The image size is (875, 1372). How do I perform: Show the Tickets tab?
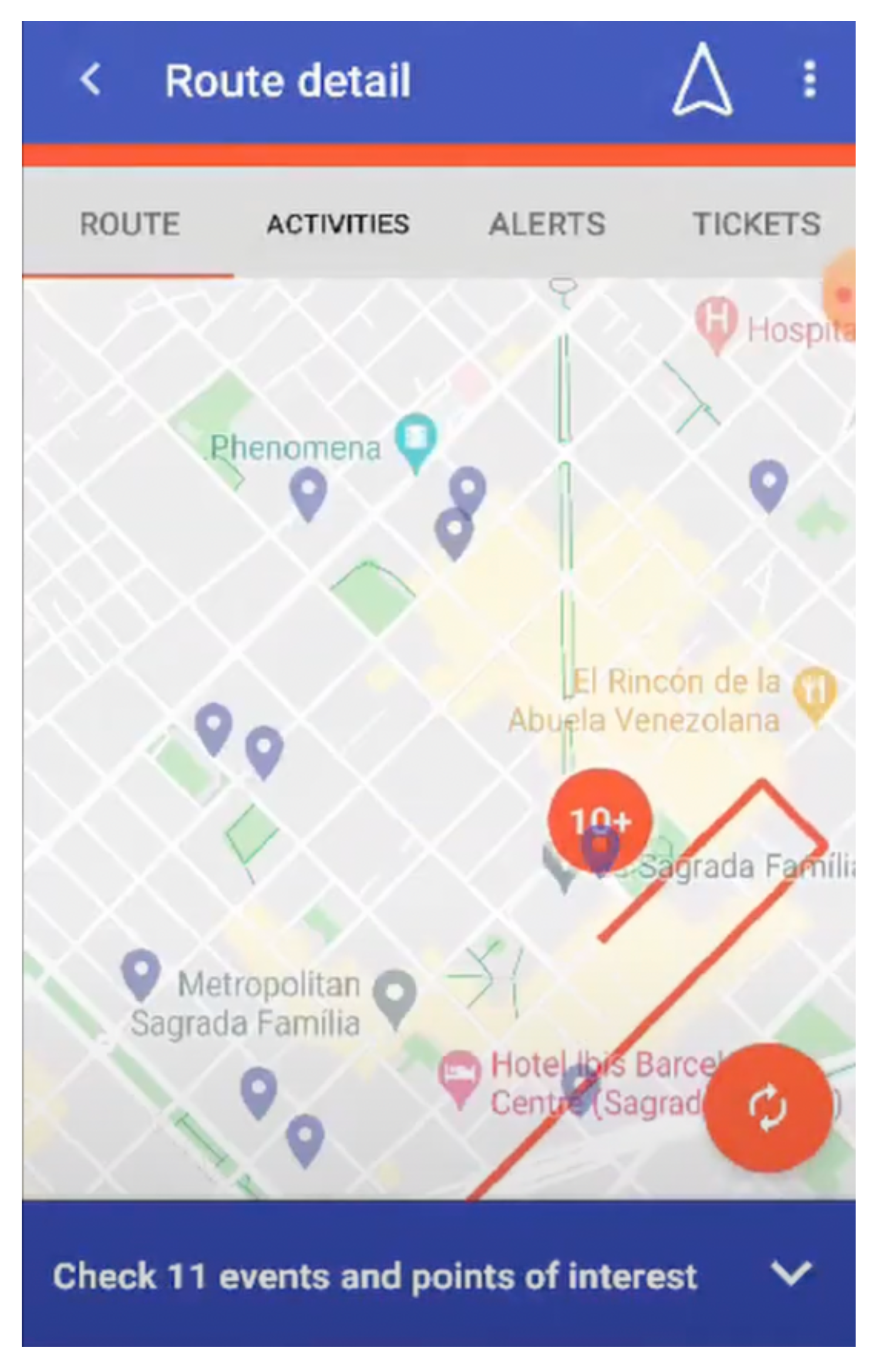(x=756, y=224)
